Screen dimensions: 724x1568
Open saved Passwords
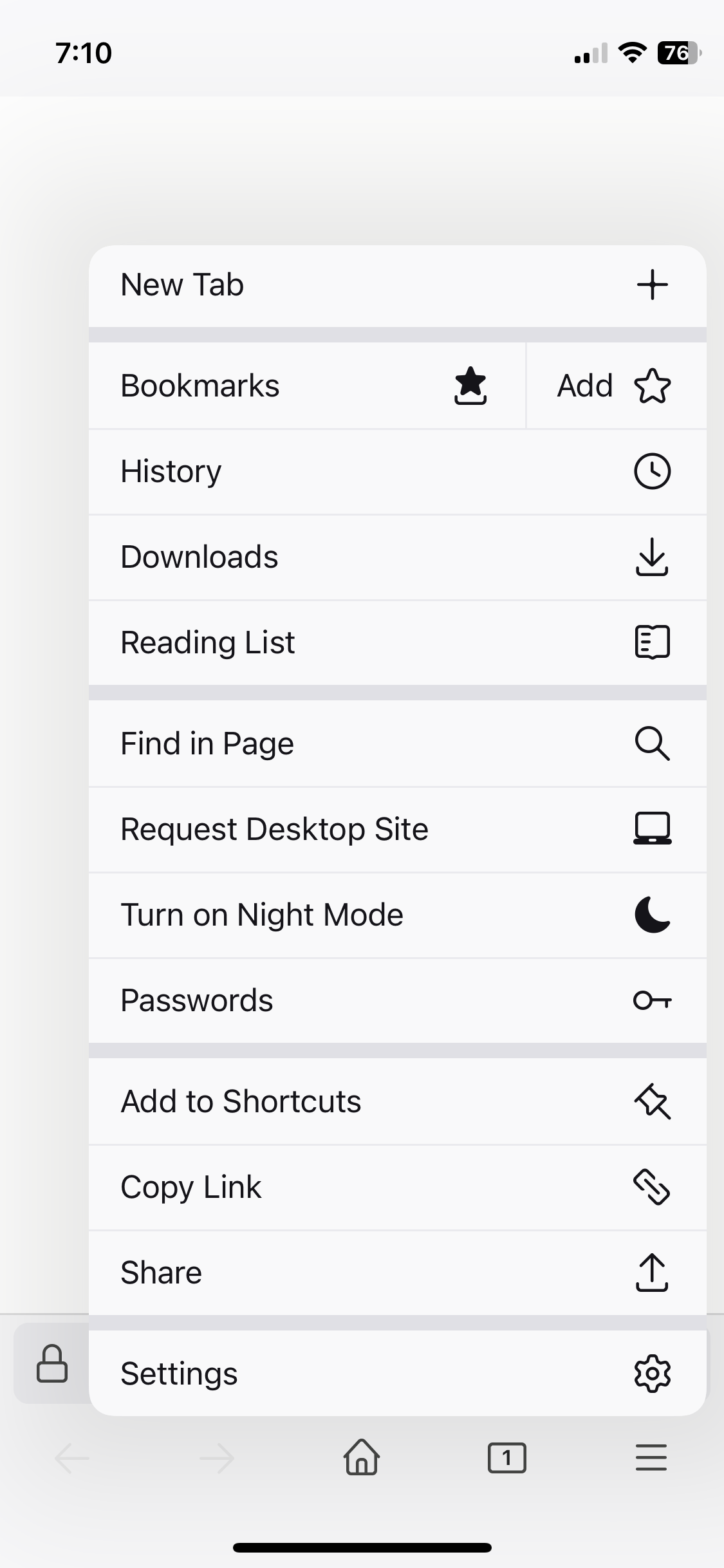(x=397, y=1000)
